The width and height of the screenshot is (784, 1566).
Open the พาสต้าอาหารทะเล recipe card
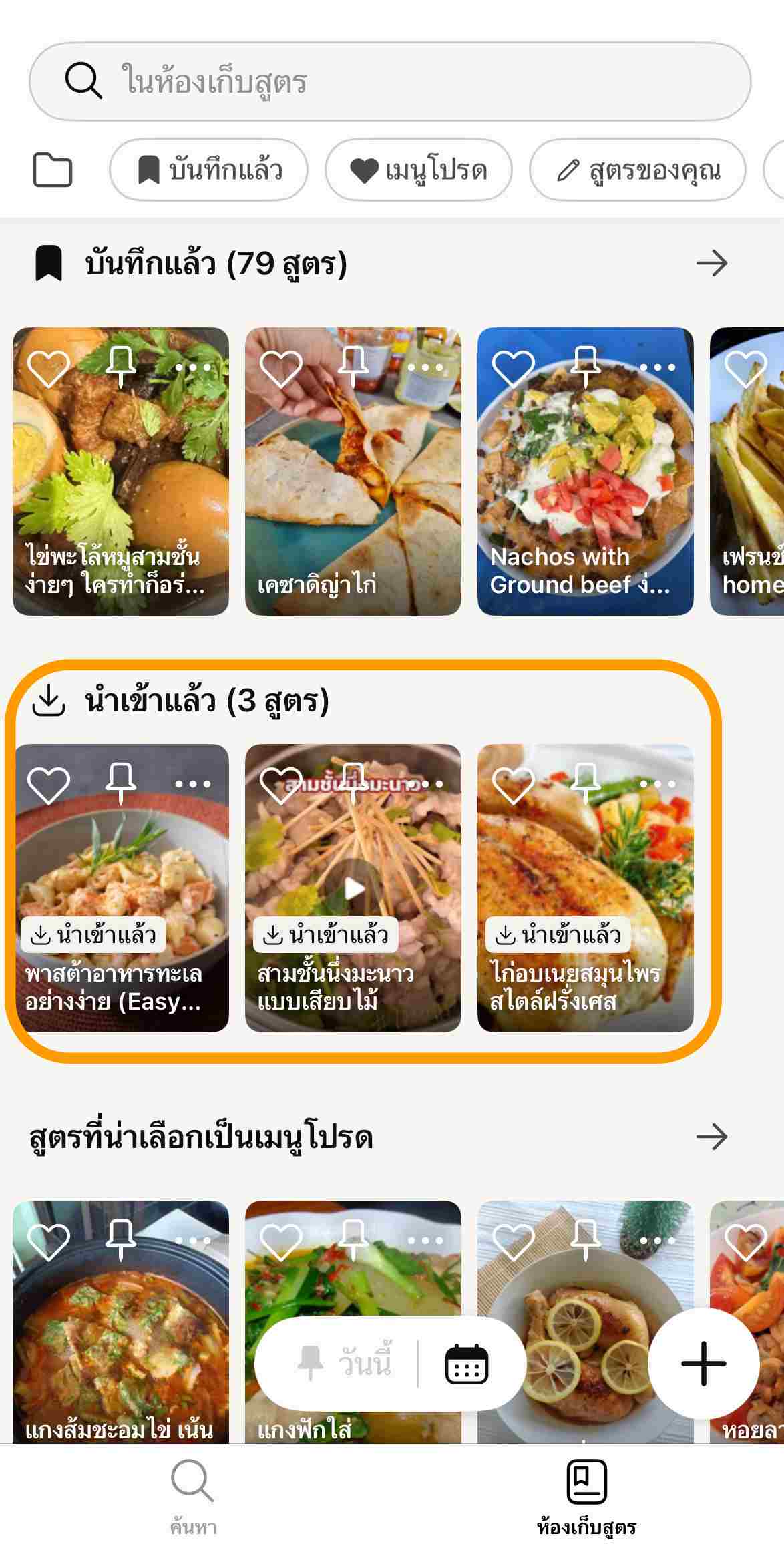point(122,868)
